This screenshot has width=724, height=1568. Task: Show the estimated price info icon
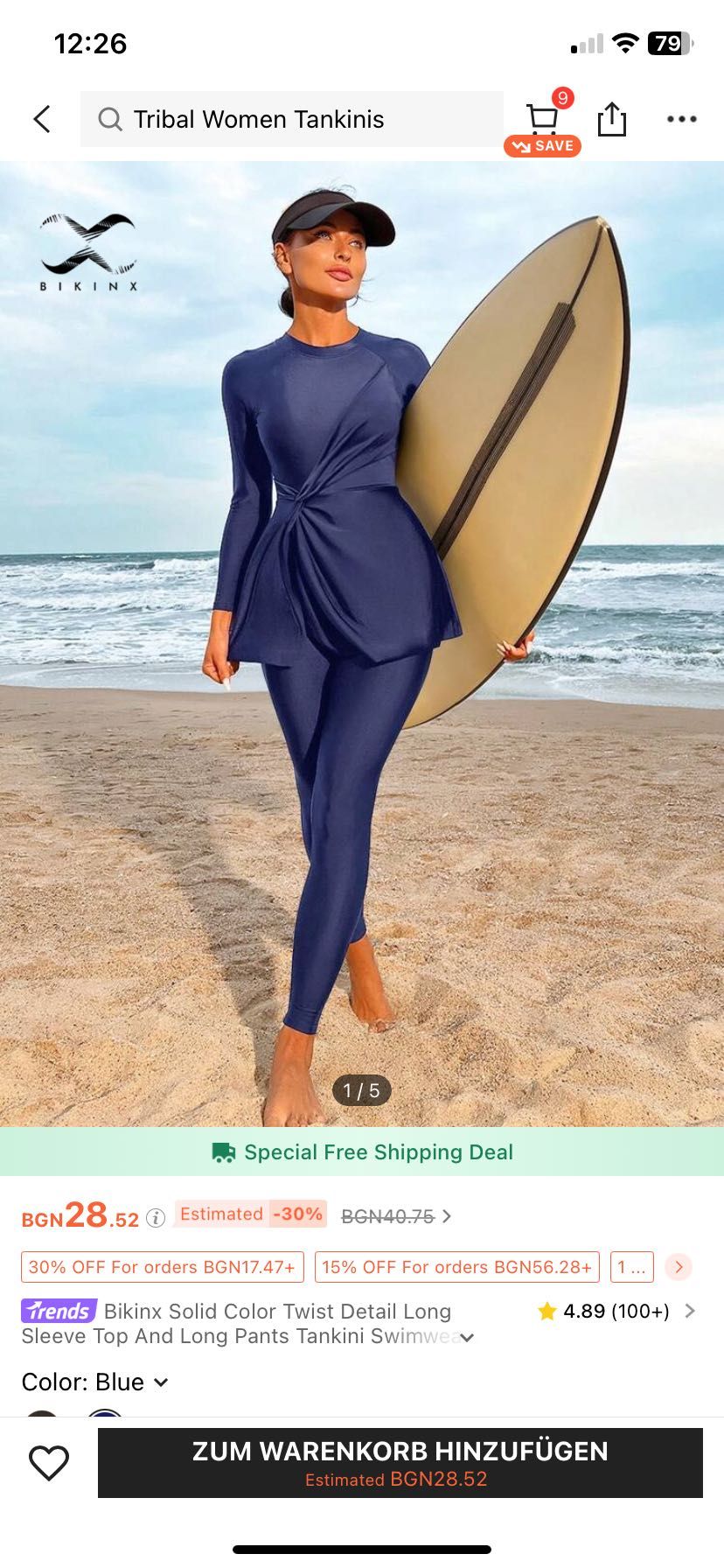(x=156, y=1218)
